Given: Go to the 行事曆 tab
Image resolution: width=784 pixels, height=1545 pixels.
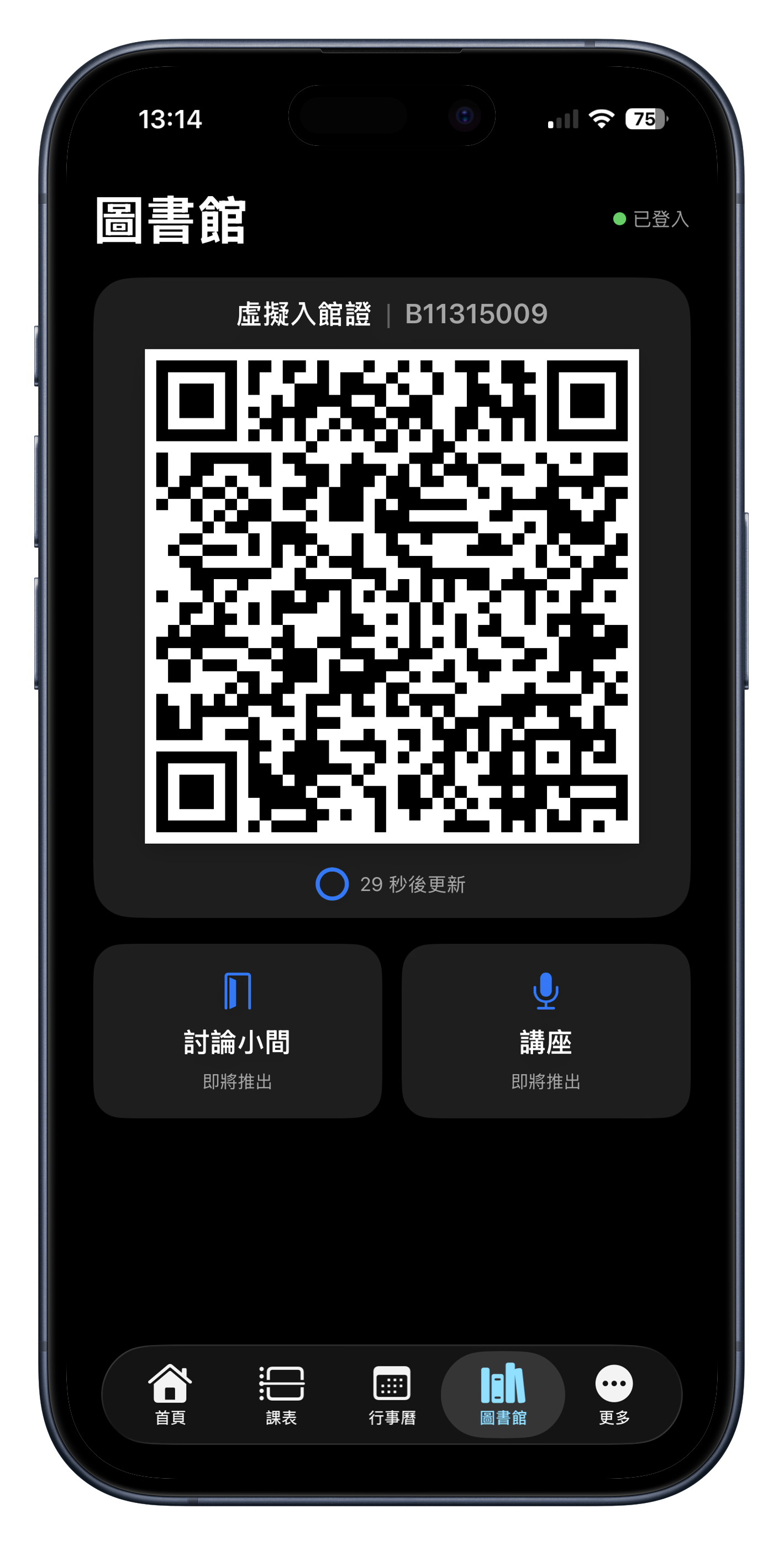Looking at the screenshot, I should coord(392,1394).
